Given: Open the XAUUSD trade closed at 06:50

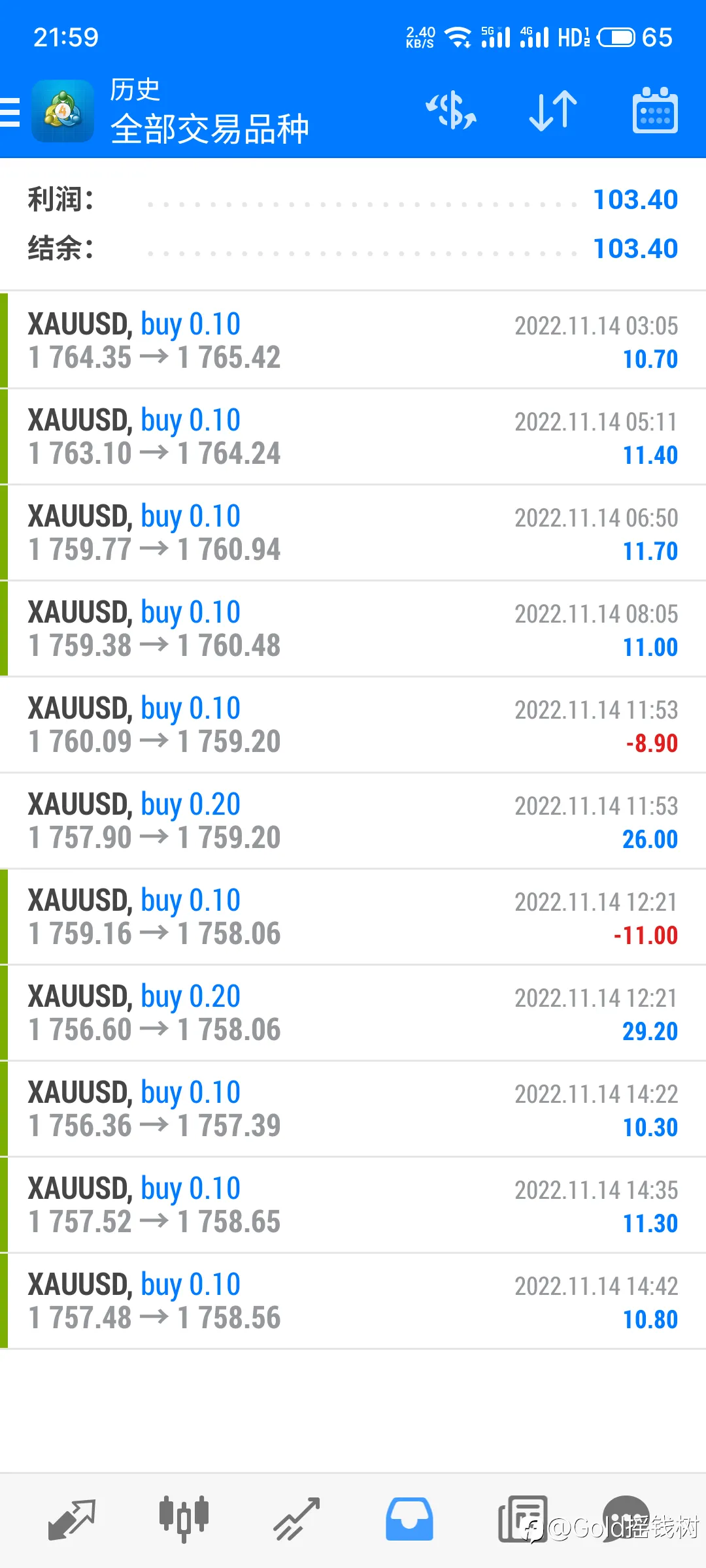Looking at the screenshot, I should (353, 532).
